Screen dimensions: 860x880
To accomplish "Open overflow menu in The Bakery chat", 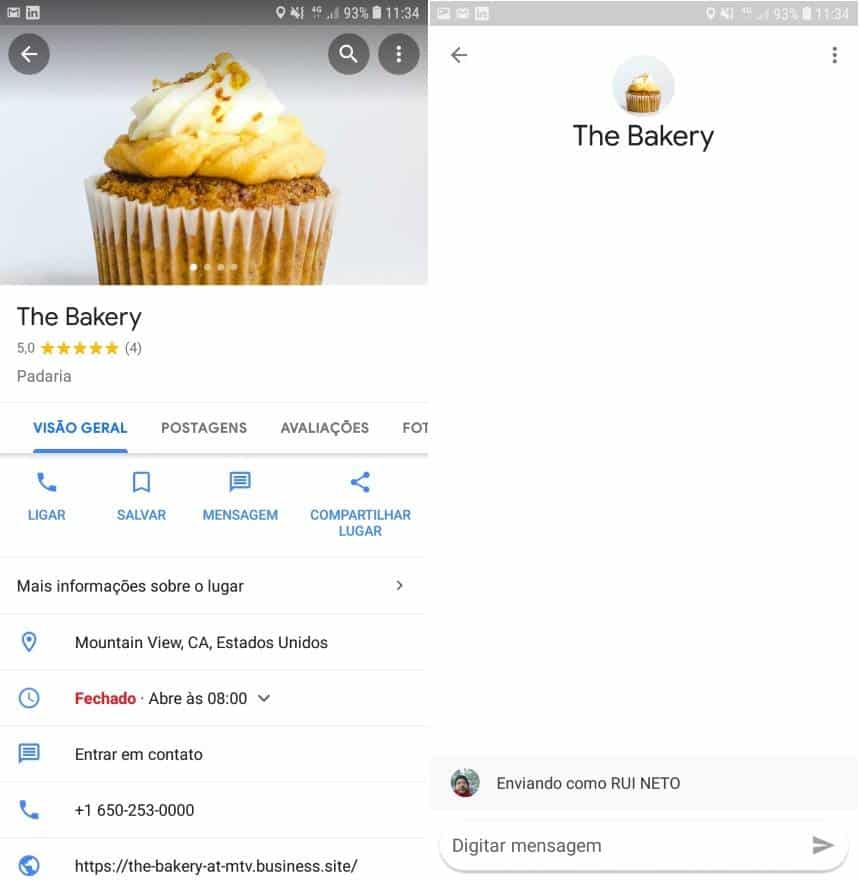I will [834, 55].
